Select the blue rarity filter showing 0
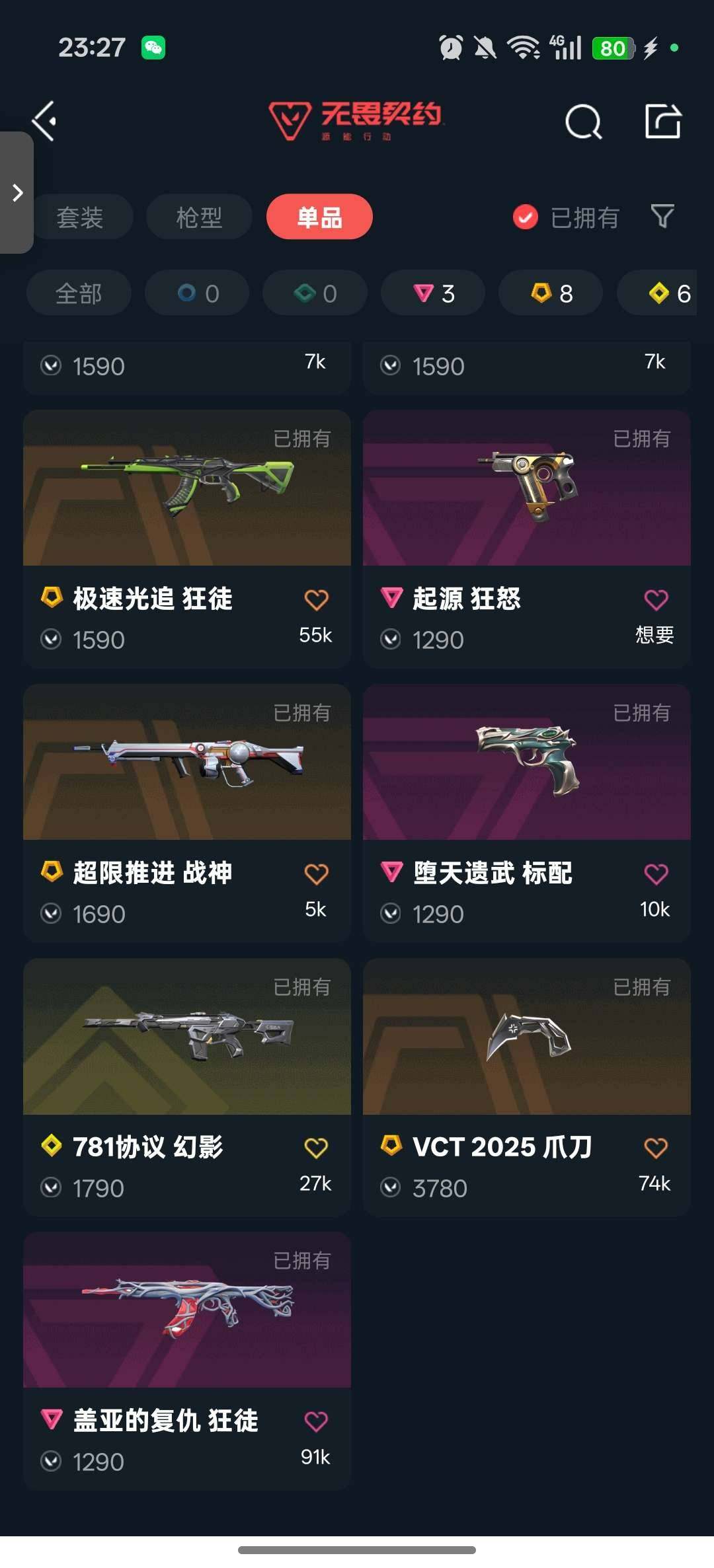 (x=196, y=293)
